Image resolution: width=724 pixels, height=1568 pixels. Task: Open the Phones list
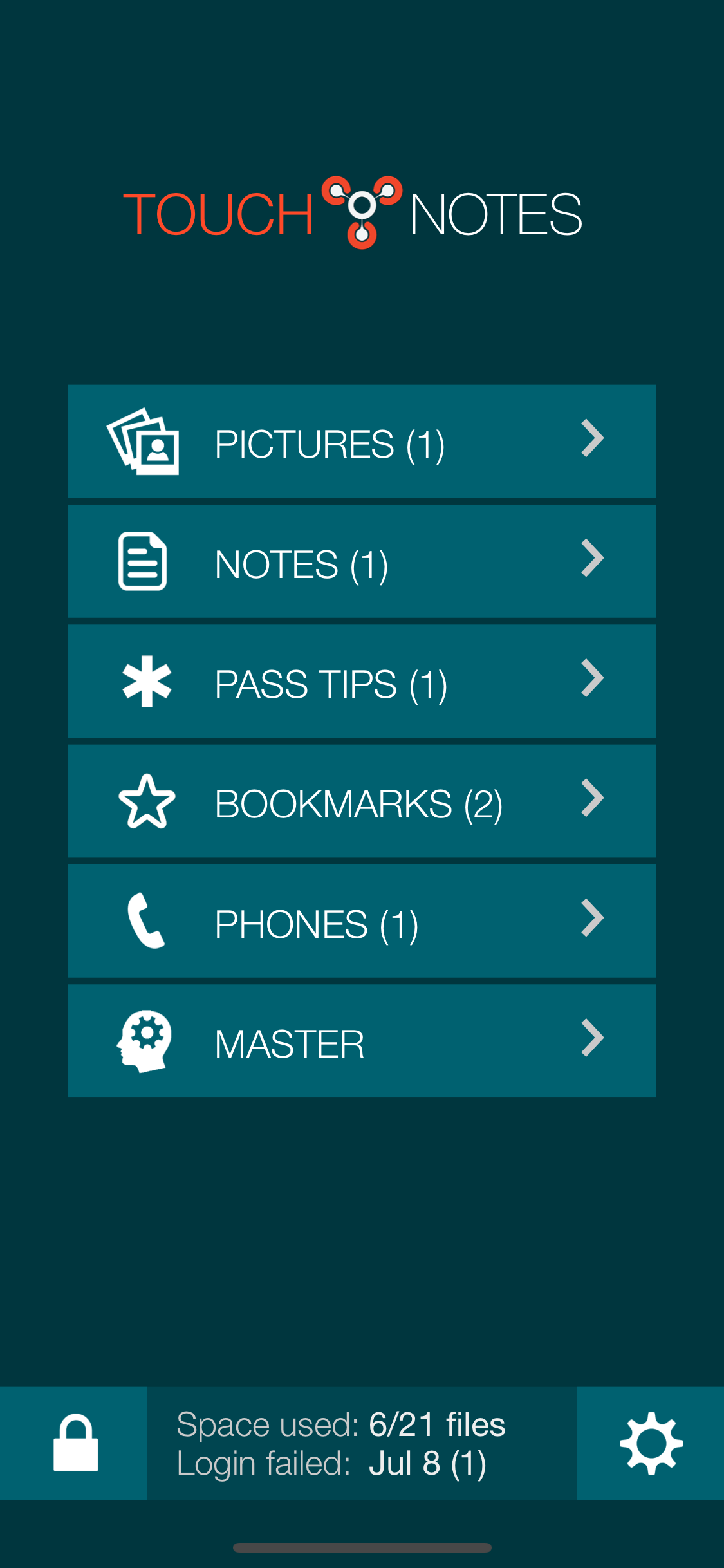[362, 921]
